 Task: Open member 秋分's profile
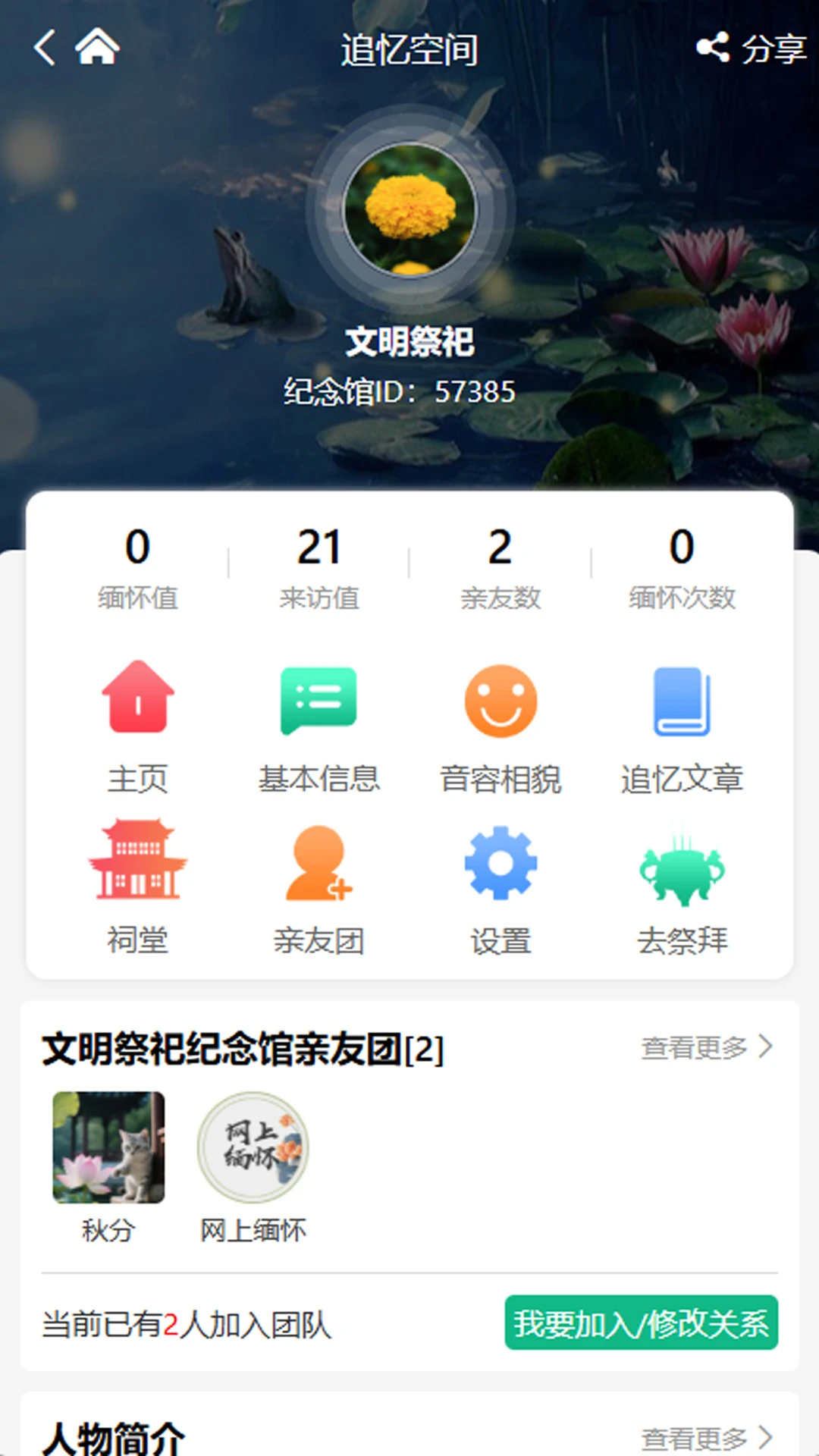(108, 1147)
